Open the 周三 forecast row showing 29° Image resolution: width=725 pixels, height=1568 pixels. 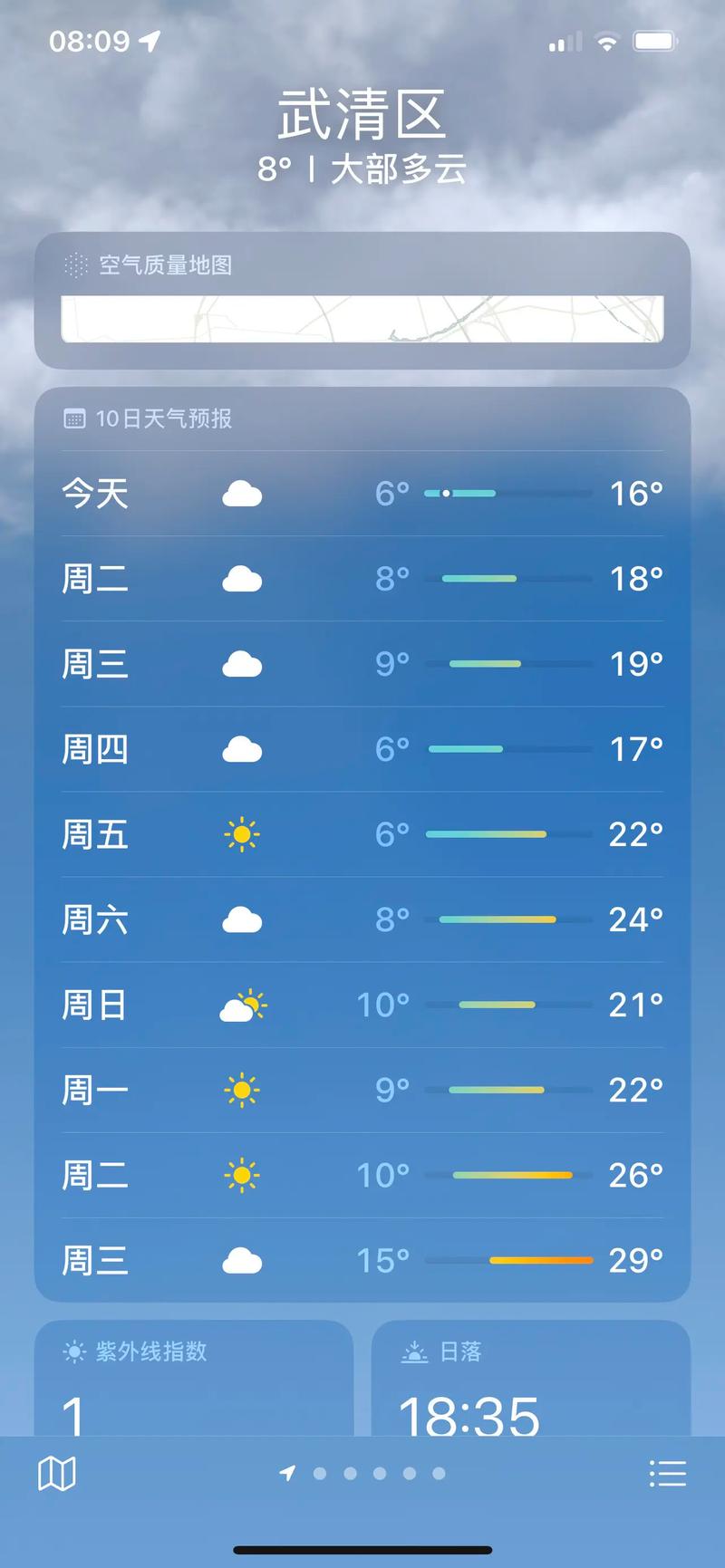point(362,1259)
